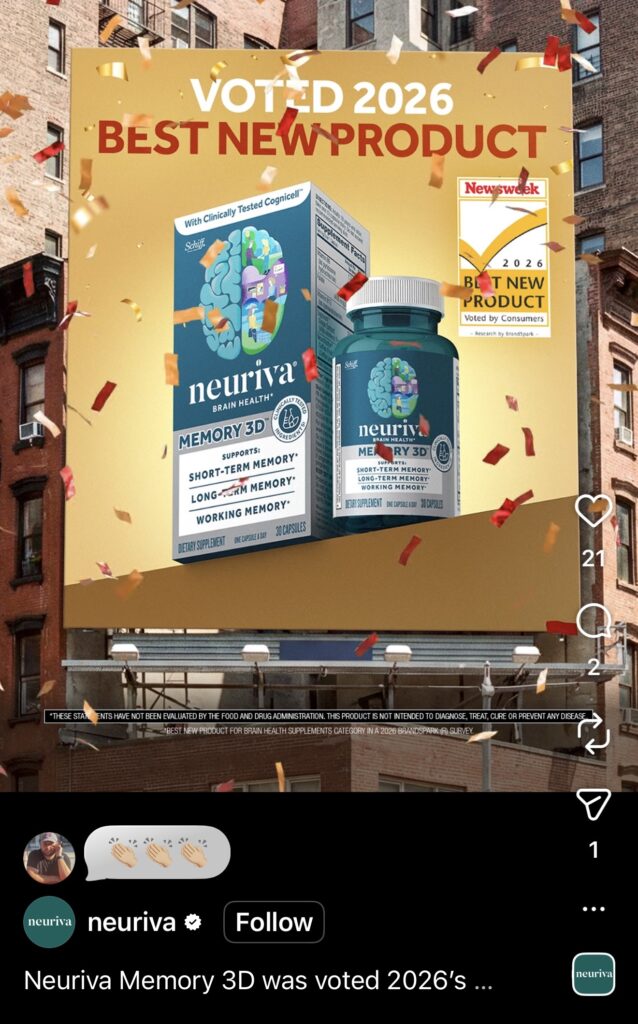Open the neuriva audio thumbnail
Screen dimensions: 638x1024
coord(593,974)
